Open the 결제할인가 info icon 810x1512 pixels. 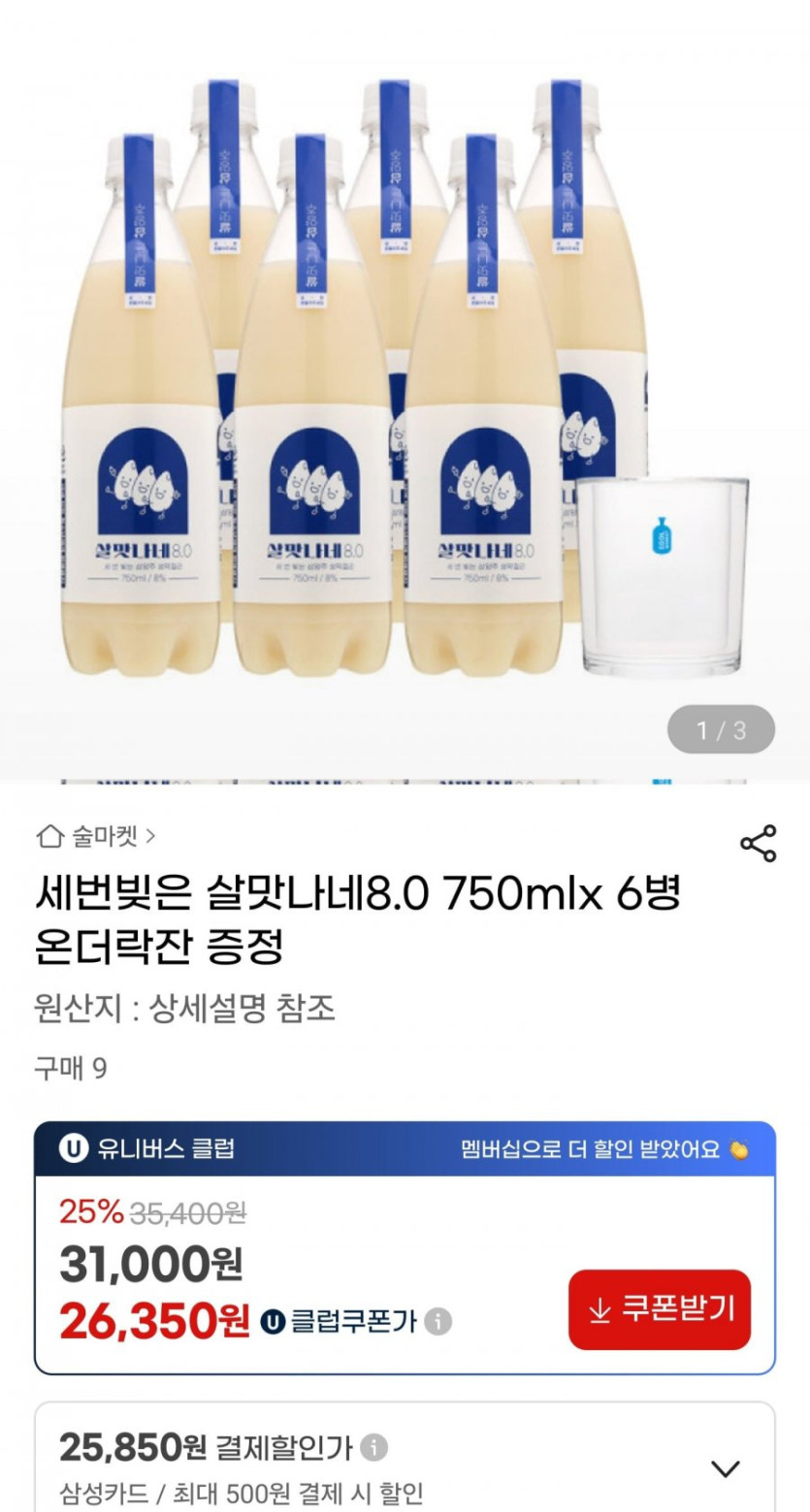tap(373, 1448)
